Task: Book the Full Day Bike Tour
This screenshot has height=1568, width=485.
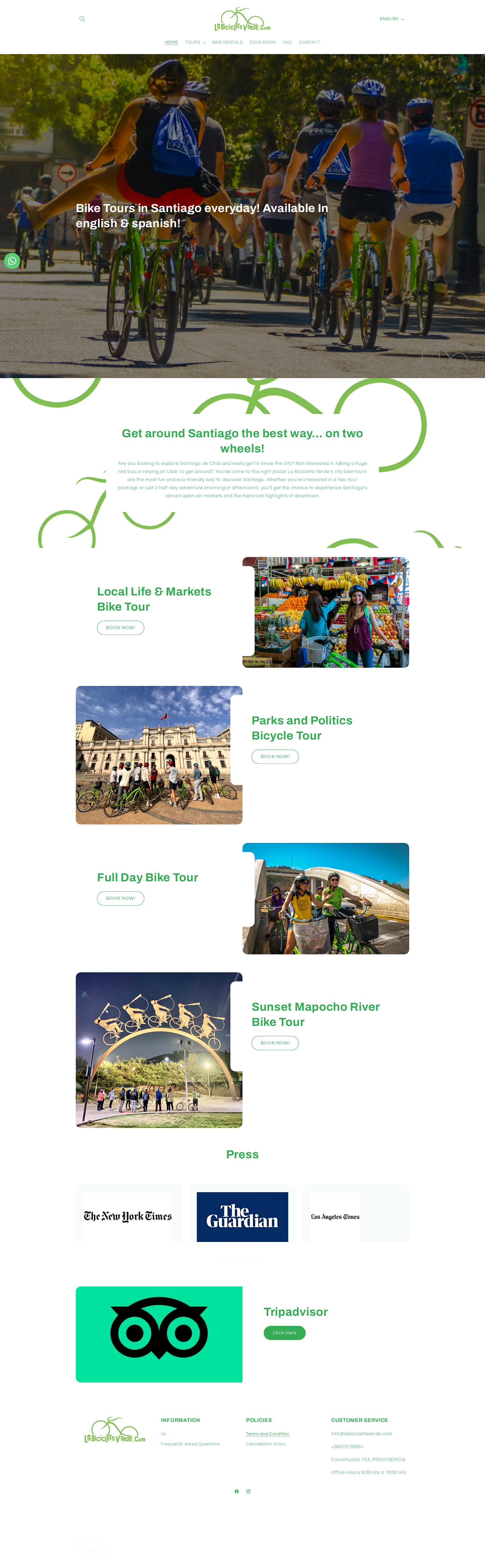Action: (120, 898)
